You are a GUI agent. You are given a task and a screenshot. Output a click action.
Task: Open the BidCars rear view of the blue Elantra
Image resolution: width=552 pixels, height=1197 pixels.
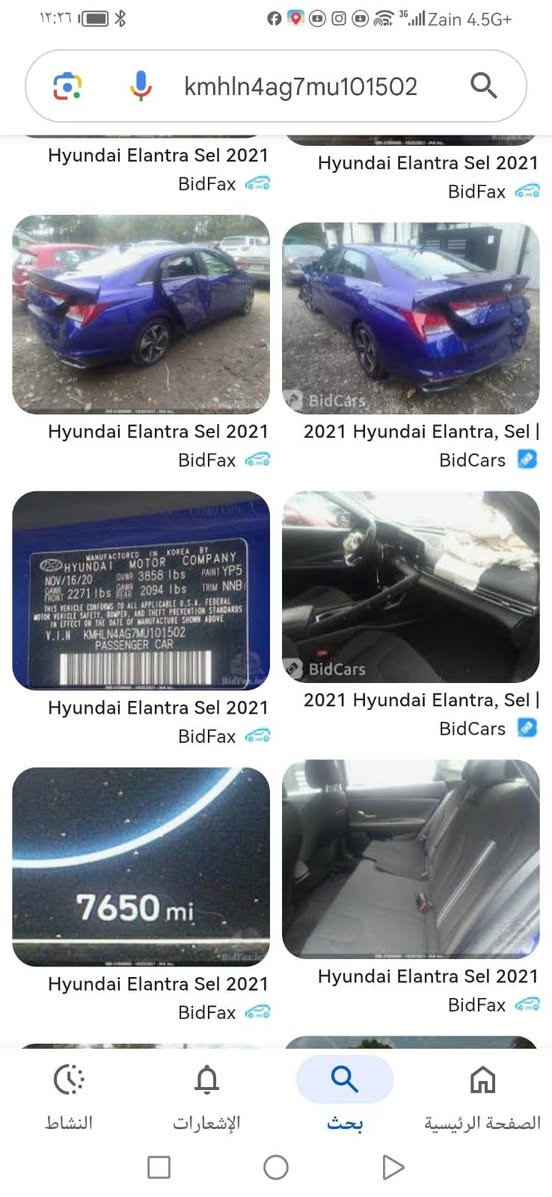(411, 318)
